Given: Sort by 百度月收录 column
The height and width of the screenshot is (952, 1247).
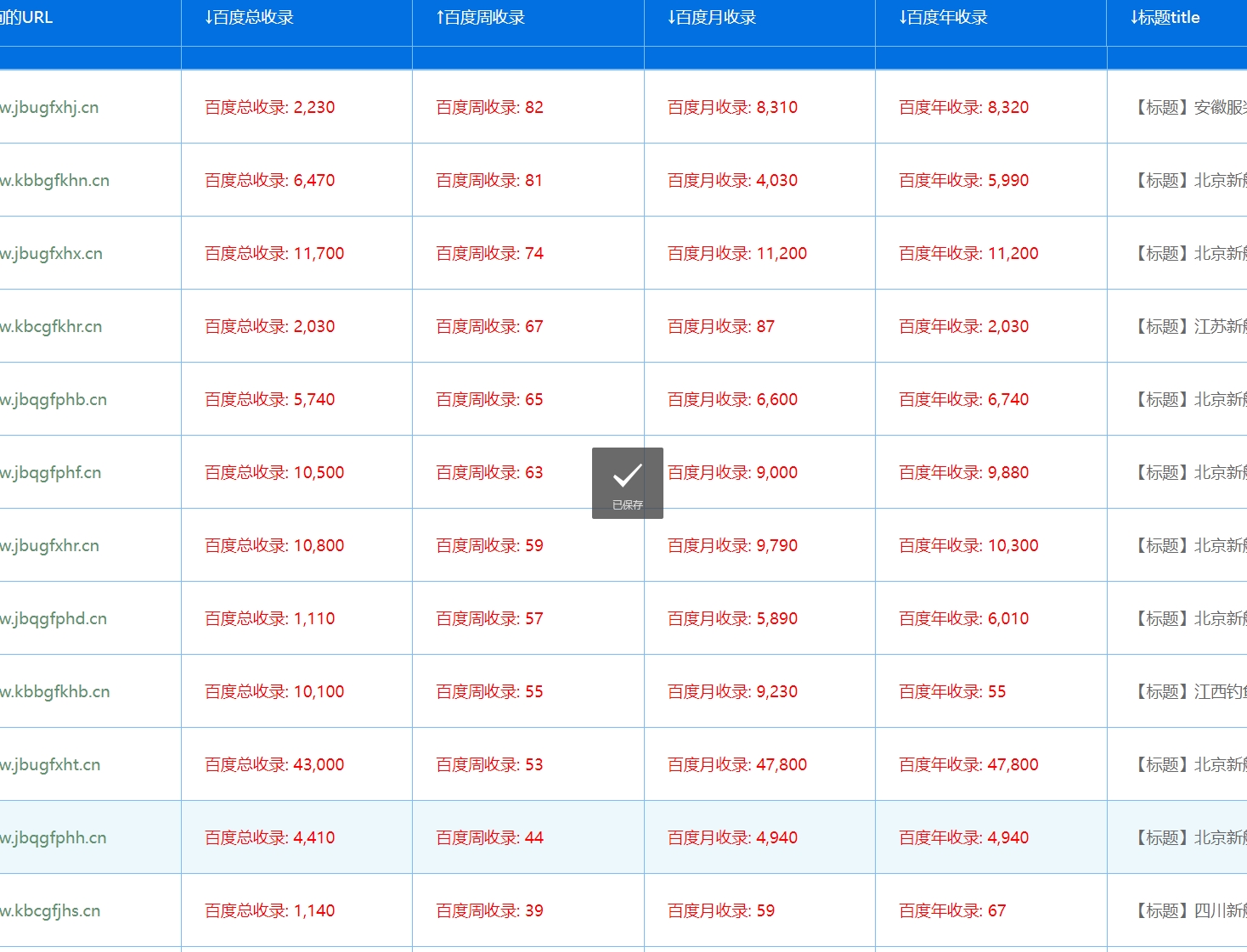Looking at the screenshot, I should pos(712,17).
